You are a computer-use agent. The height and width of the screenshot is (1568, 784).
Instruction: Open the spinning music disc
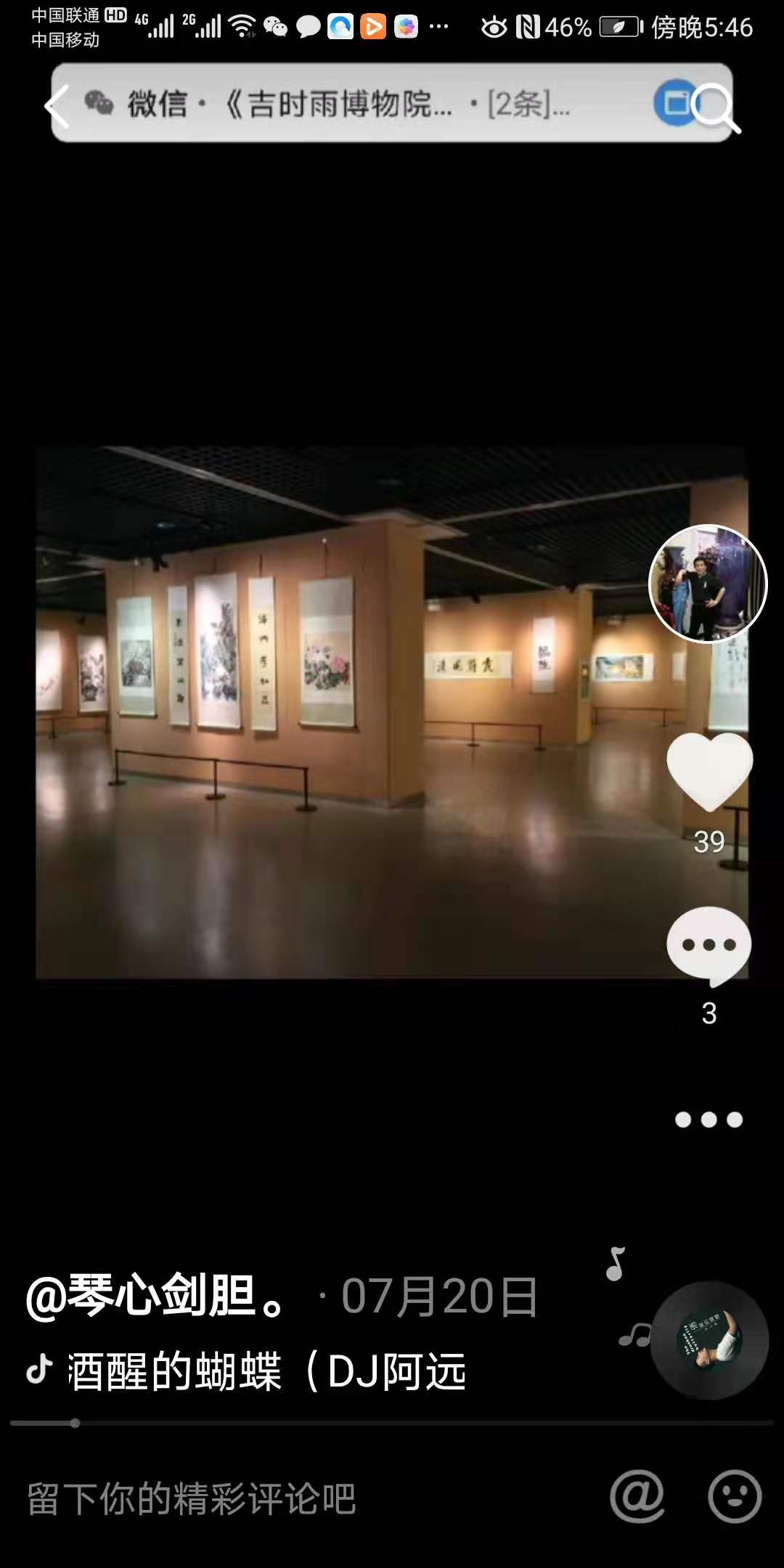pos(709,1340)
